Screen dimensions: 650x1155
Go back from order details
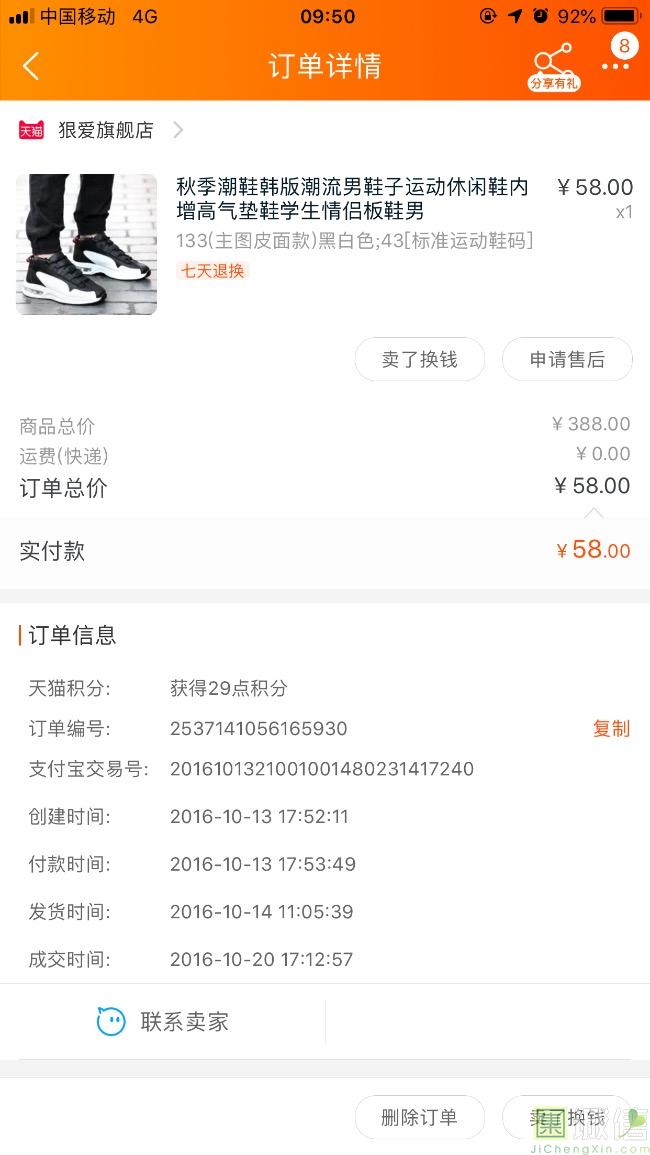31,66
